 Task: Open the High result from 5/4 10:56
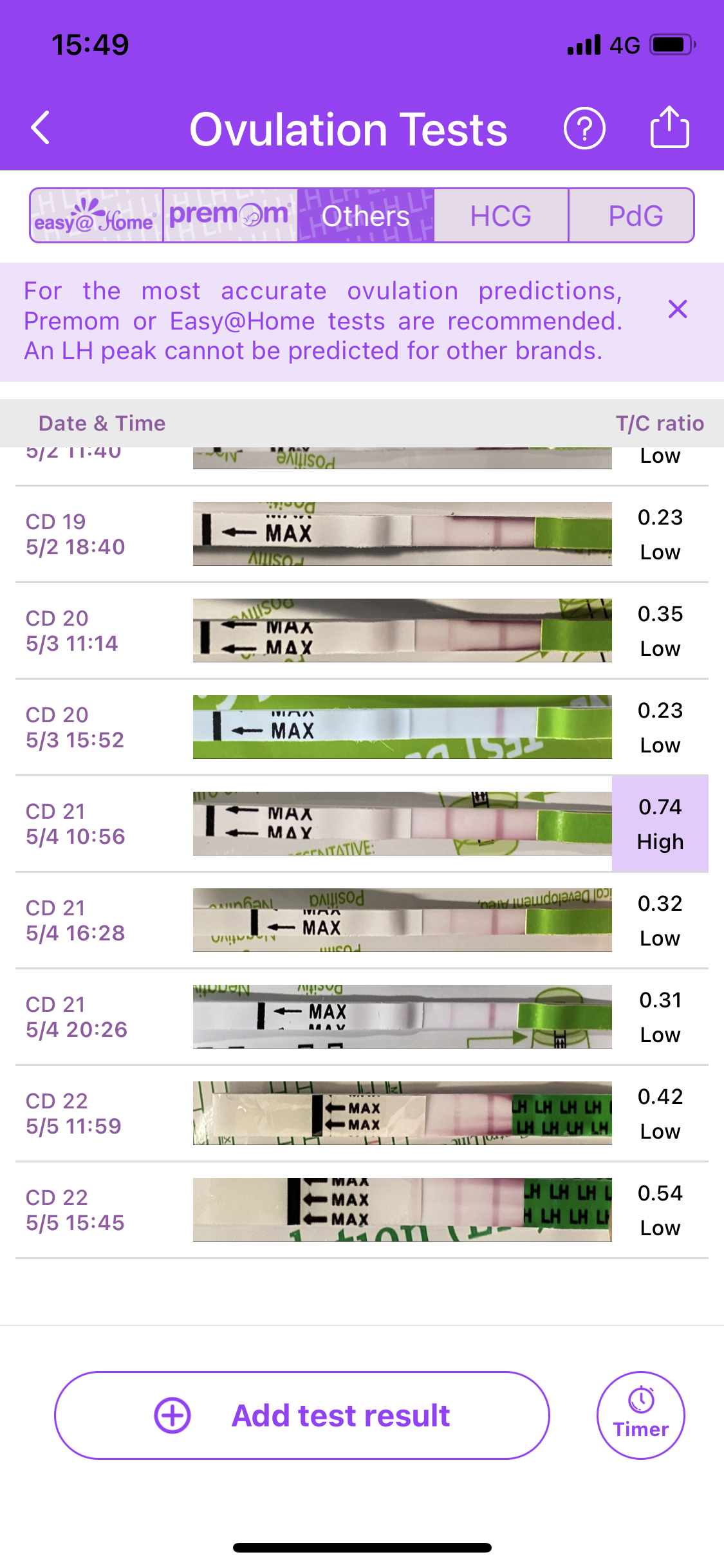pos(660,824)
